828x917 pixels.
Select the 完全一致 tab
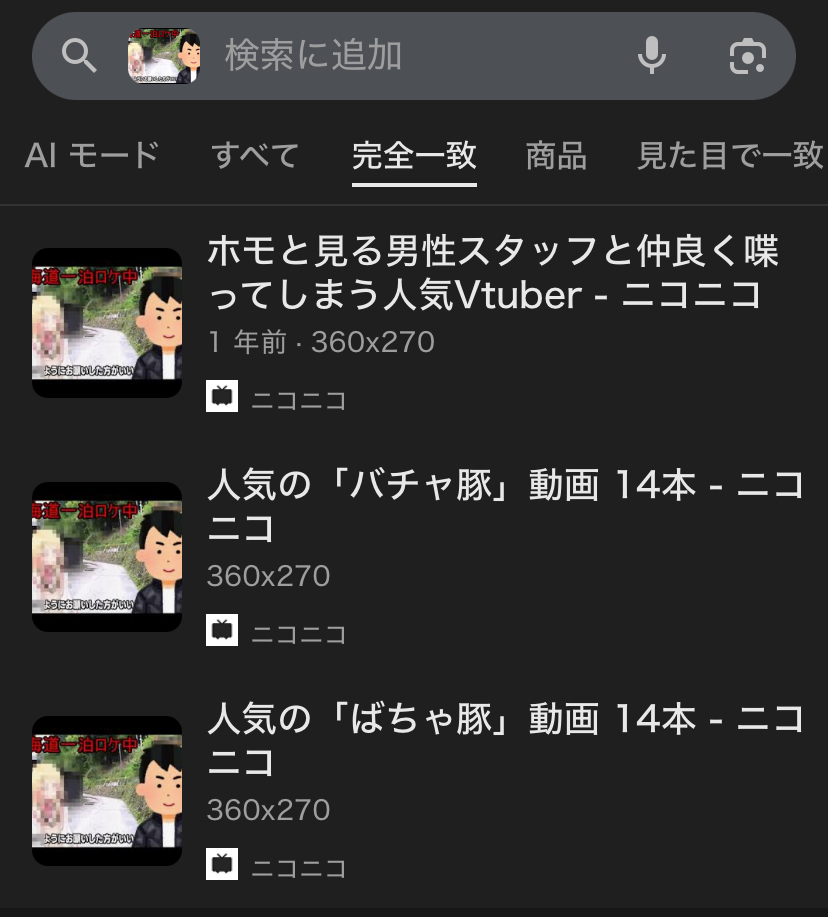click(414, 155)
